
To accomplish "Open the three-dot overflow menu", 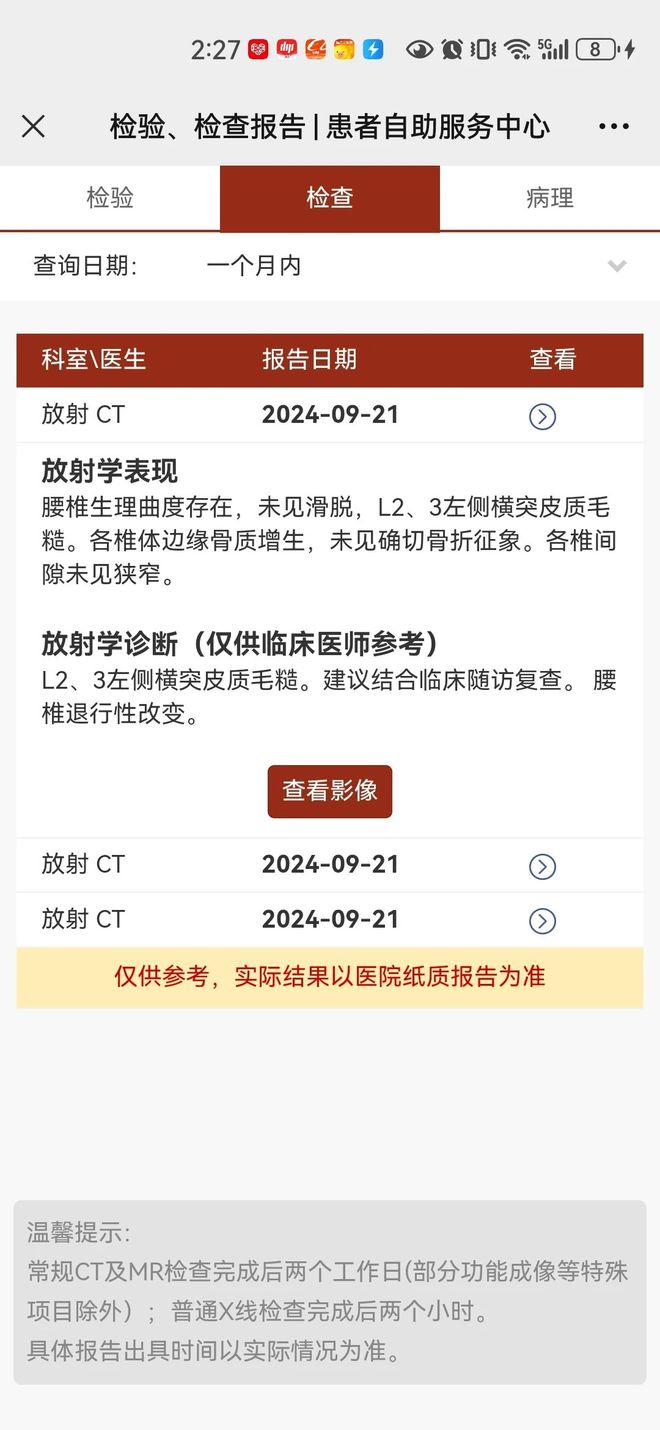I will tap(614, 127).
